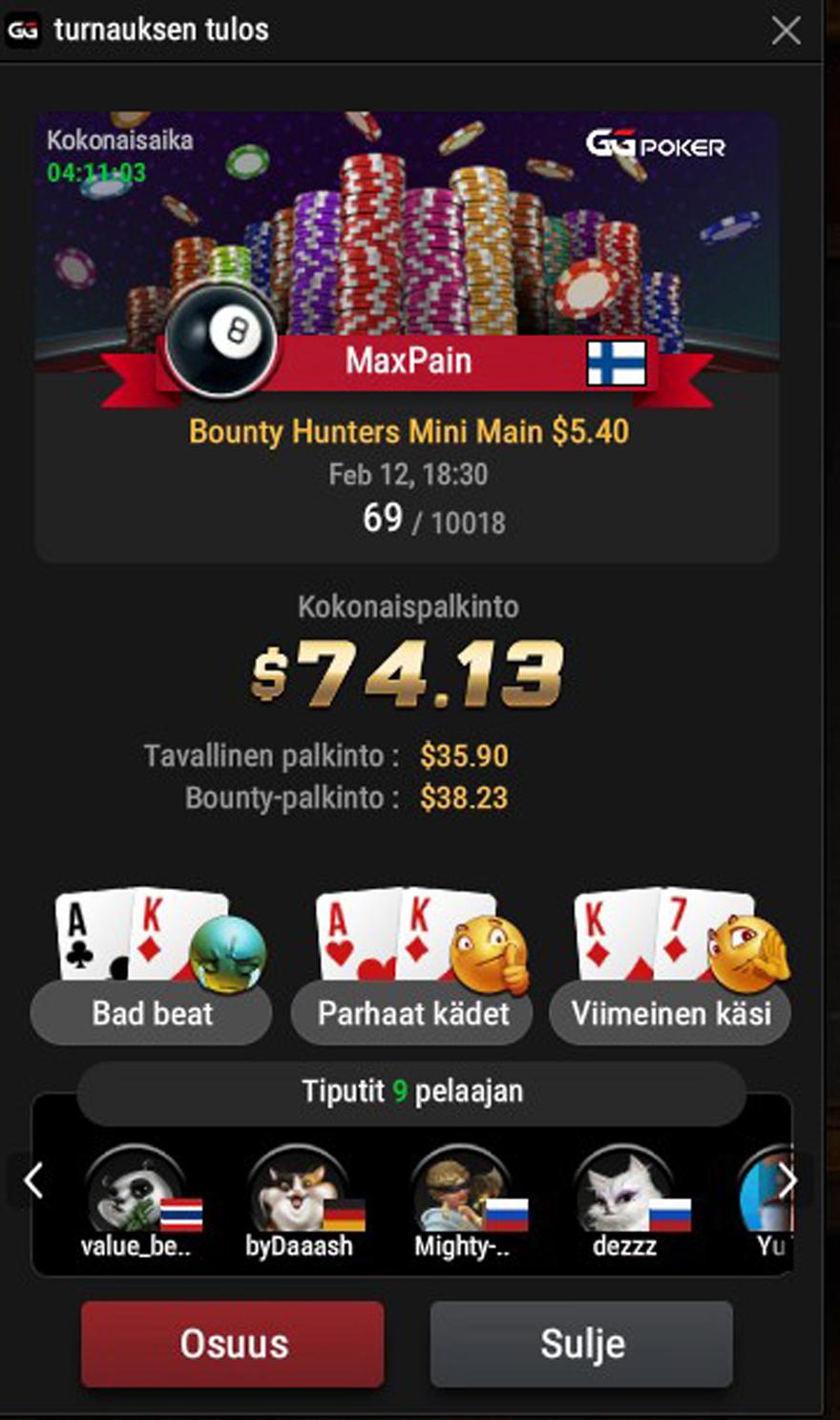View Parhaat kädet hands
Screen dimensions: 840x1420
(411, 1013)
